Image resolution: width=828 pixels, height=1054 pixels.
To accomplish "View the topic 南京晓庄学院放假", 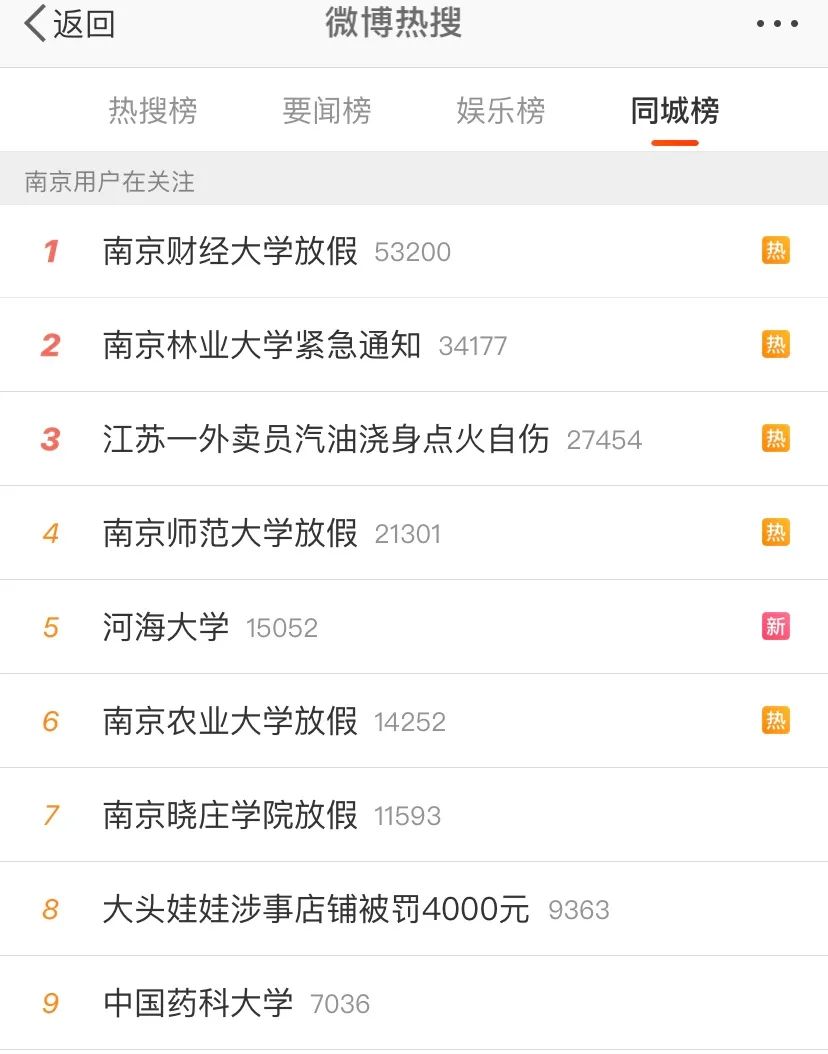I will tap(230, 815).
